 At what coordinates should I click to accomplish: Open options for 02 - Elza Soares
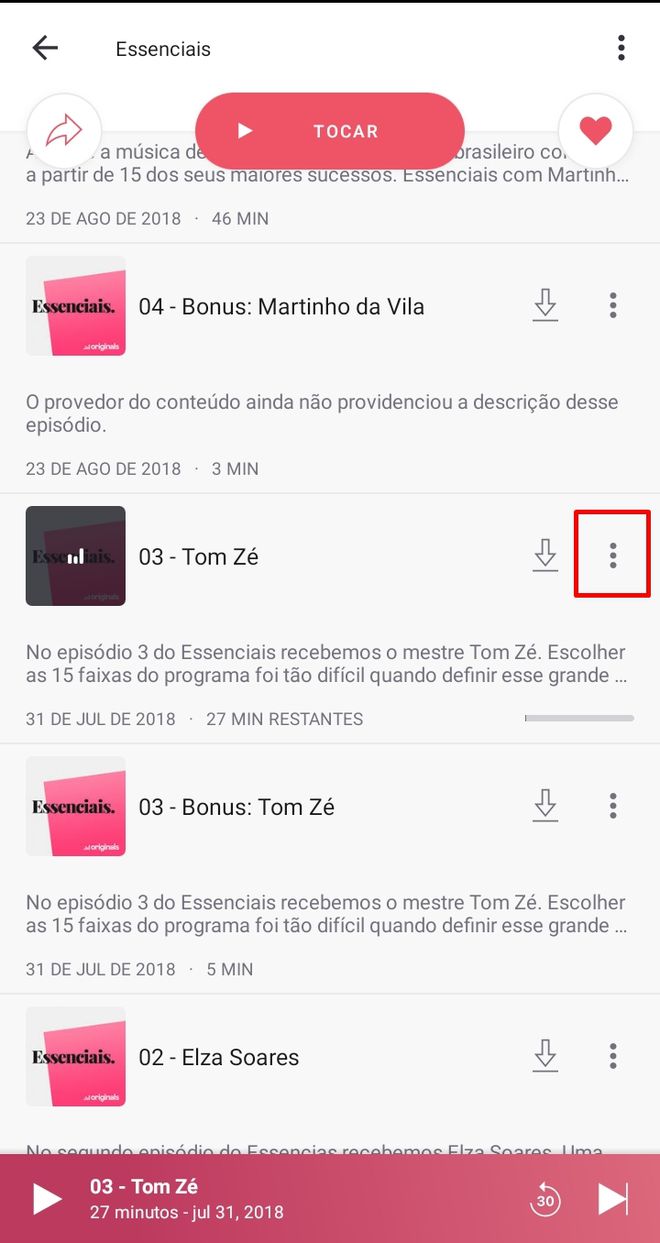[613, 1055]
